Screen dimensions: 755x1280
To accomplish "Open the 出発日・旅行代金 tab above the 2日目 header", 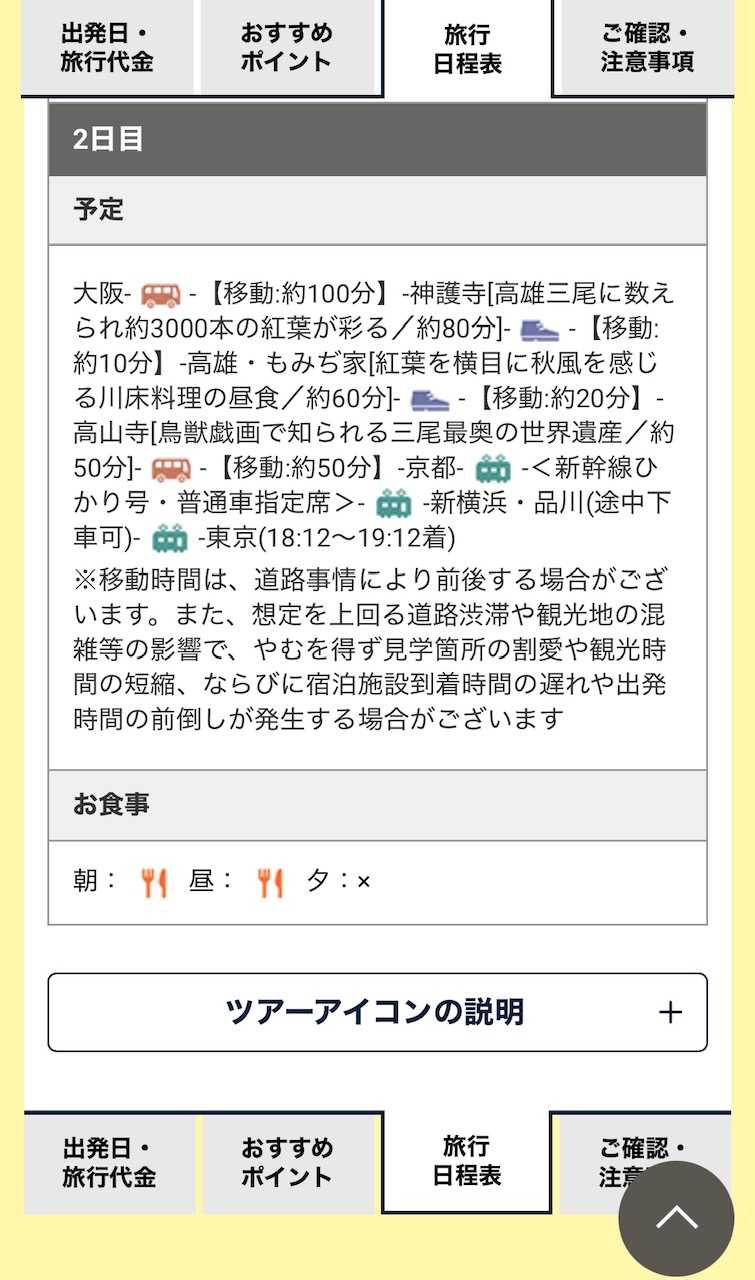I will (107, 47).
